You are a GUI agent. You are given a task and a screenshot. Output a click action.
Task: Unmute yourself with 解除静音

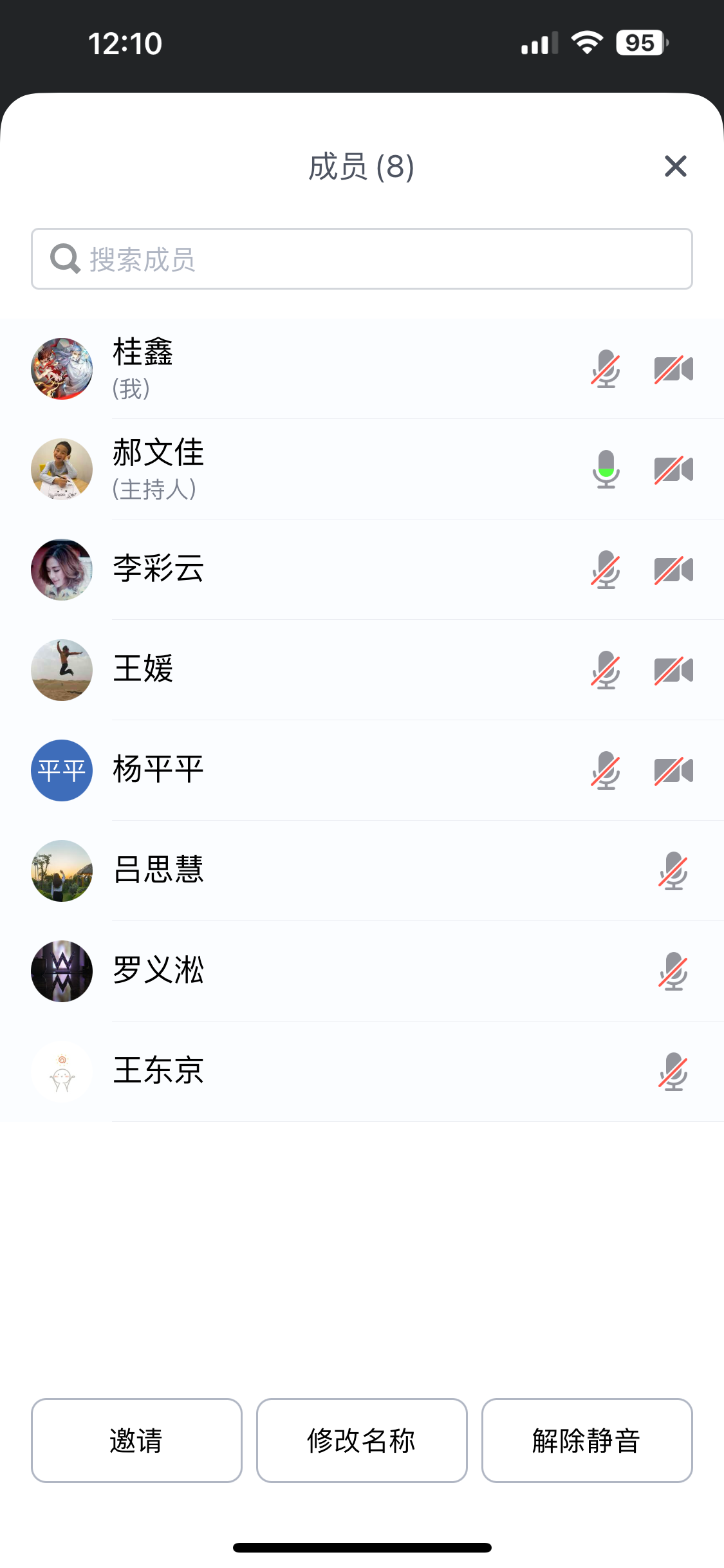tap(586, 1440)
